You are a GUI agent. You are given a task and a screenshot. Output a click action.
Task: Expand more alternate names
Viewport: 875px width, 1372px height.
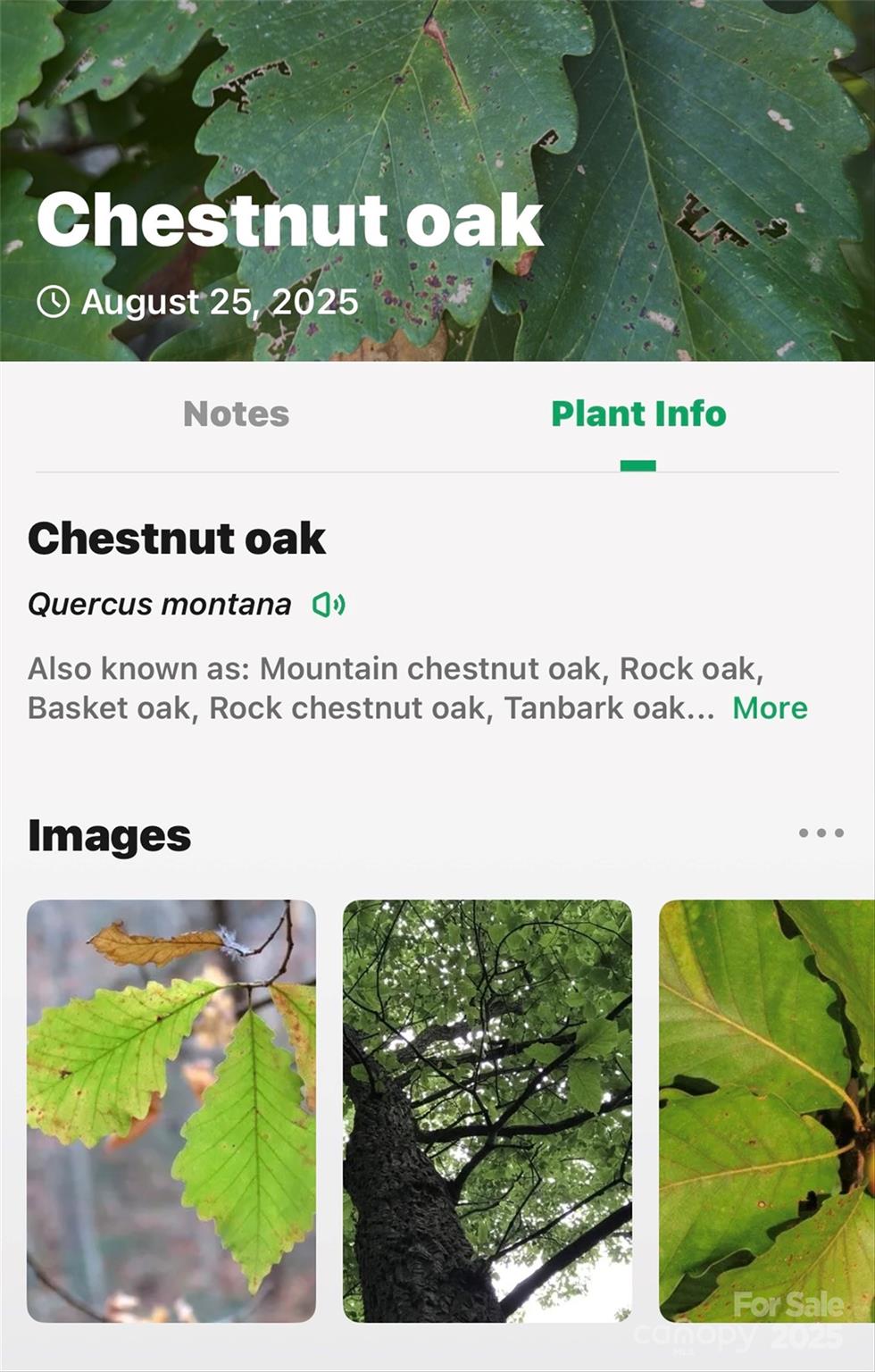point(770,708)
